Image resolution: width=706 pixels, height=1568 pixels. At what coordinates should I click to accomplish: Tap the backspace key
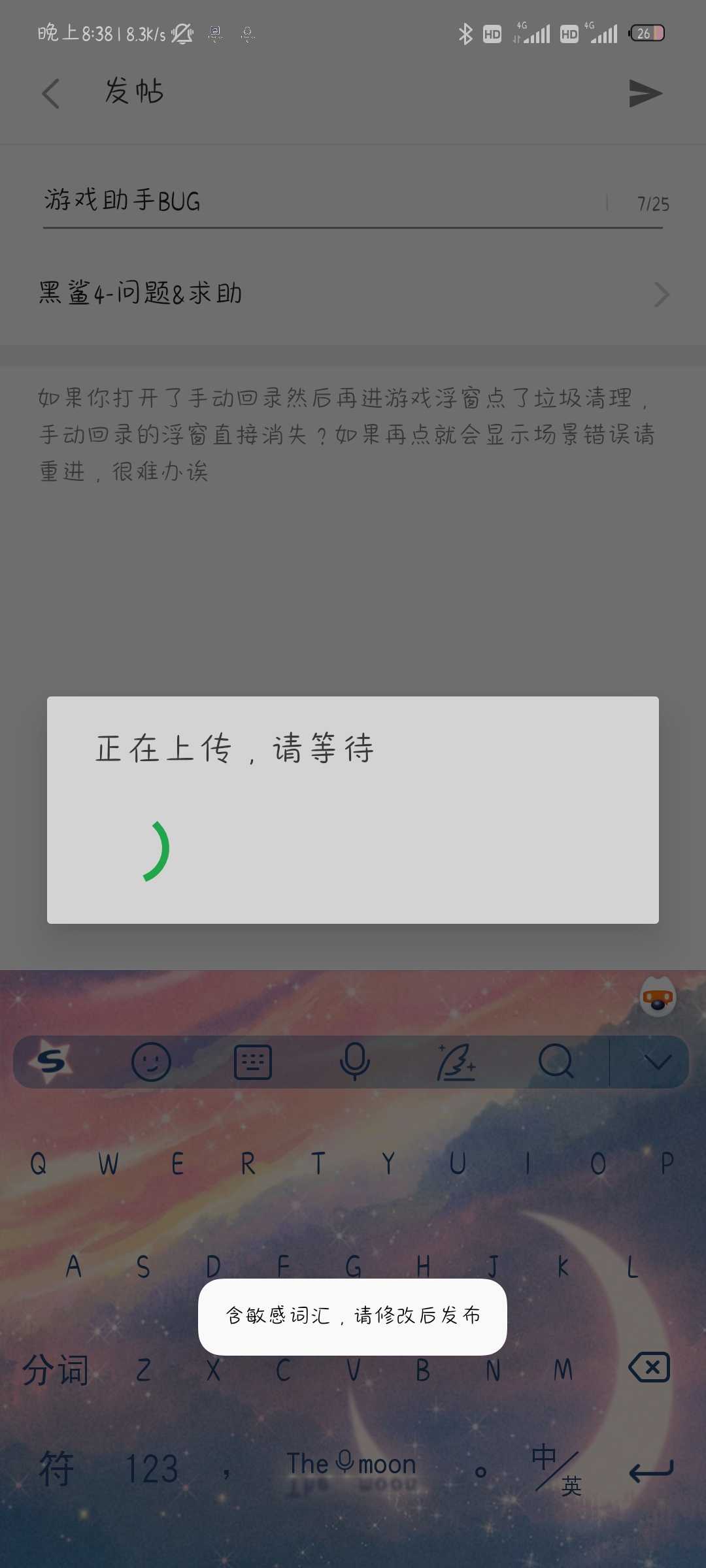tap(649, 1367)
